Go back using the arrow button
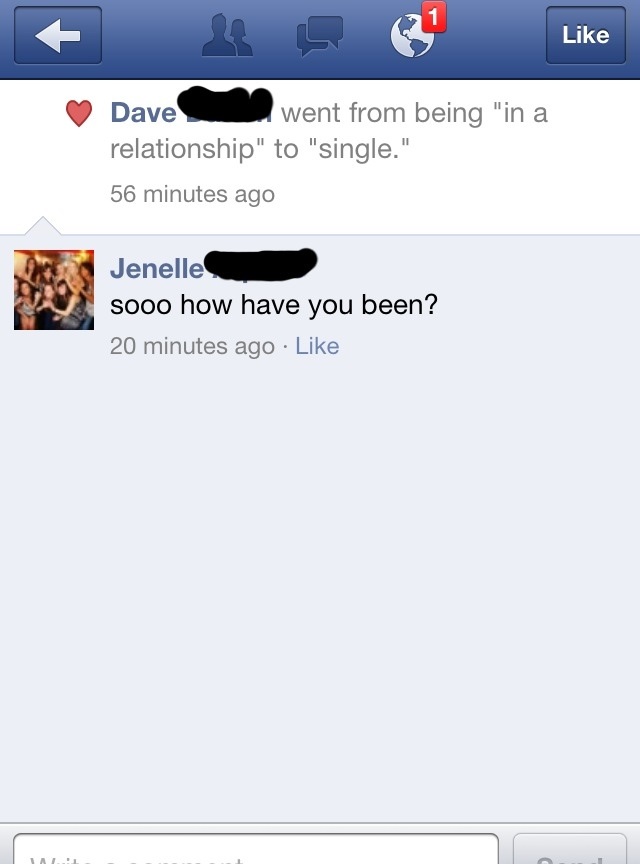Viewport: 640px width, 864px height. tap(58, 36)
